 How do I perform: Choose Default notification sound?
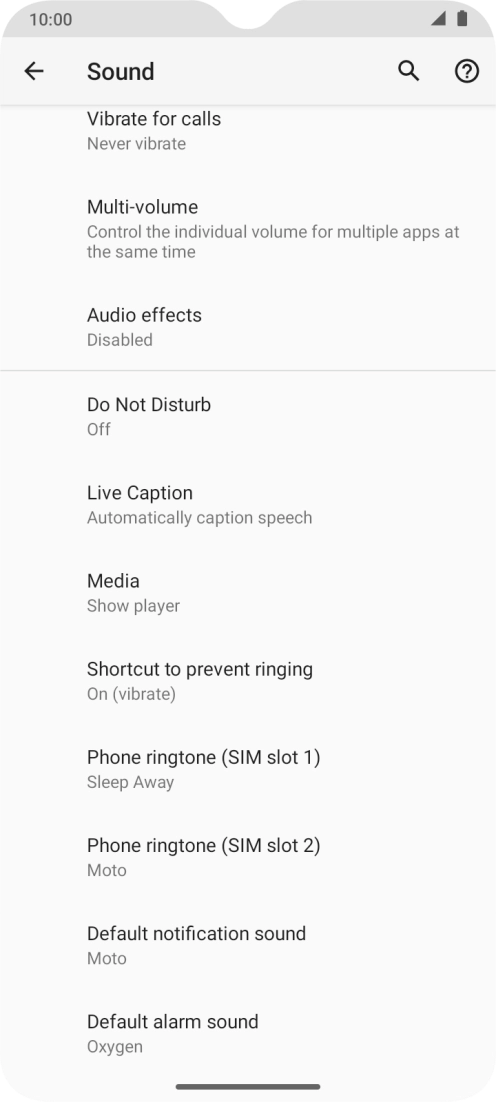248,945
